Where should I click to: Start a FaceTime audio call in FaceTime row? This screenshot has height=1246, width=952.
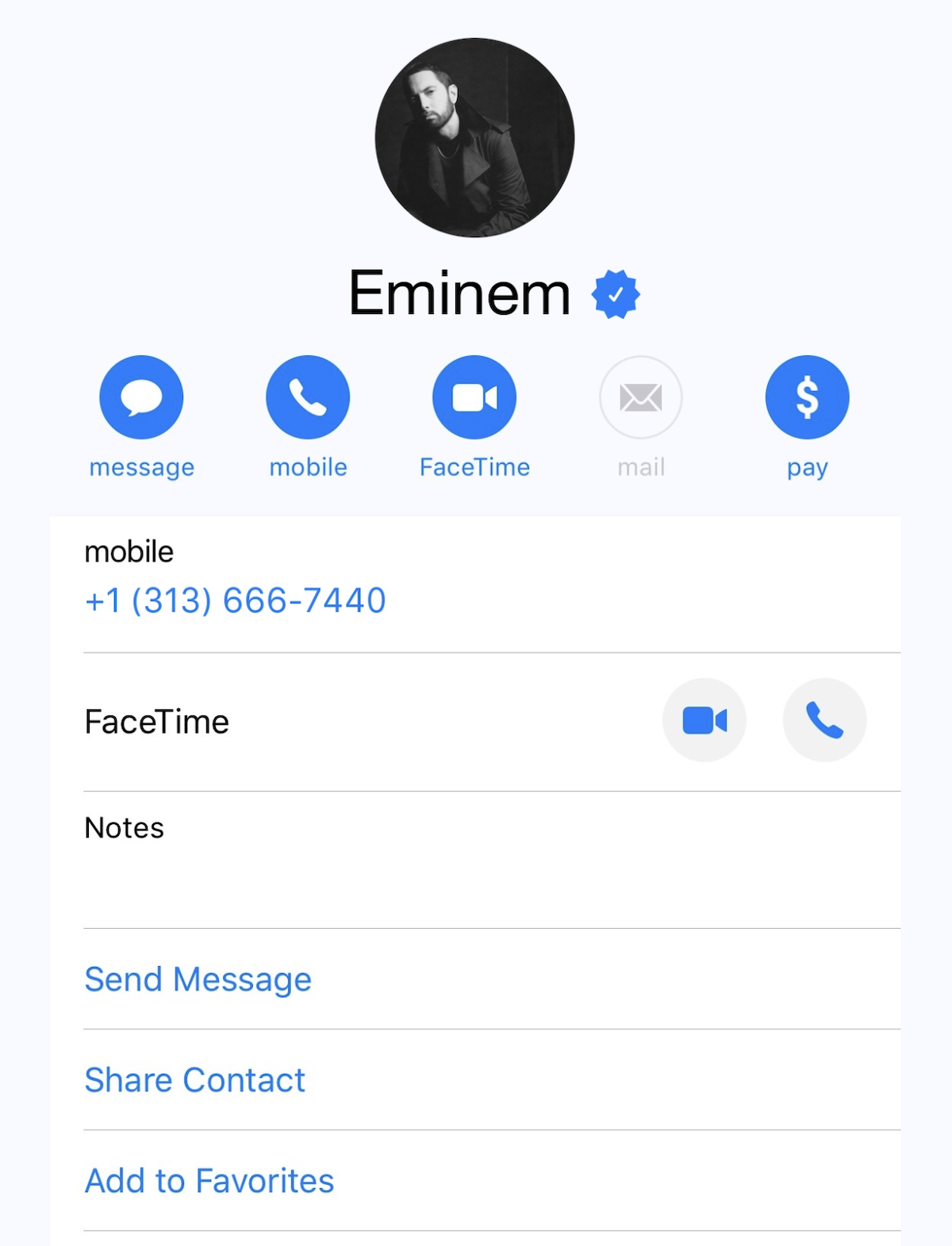tap(824, 720)
